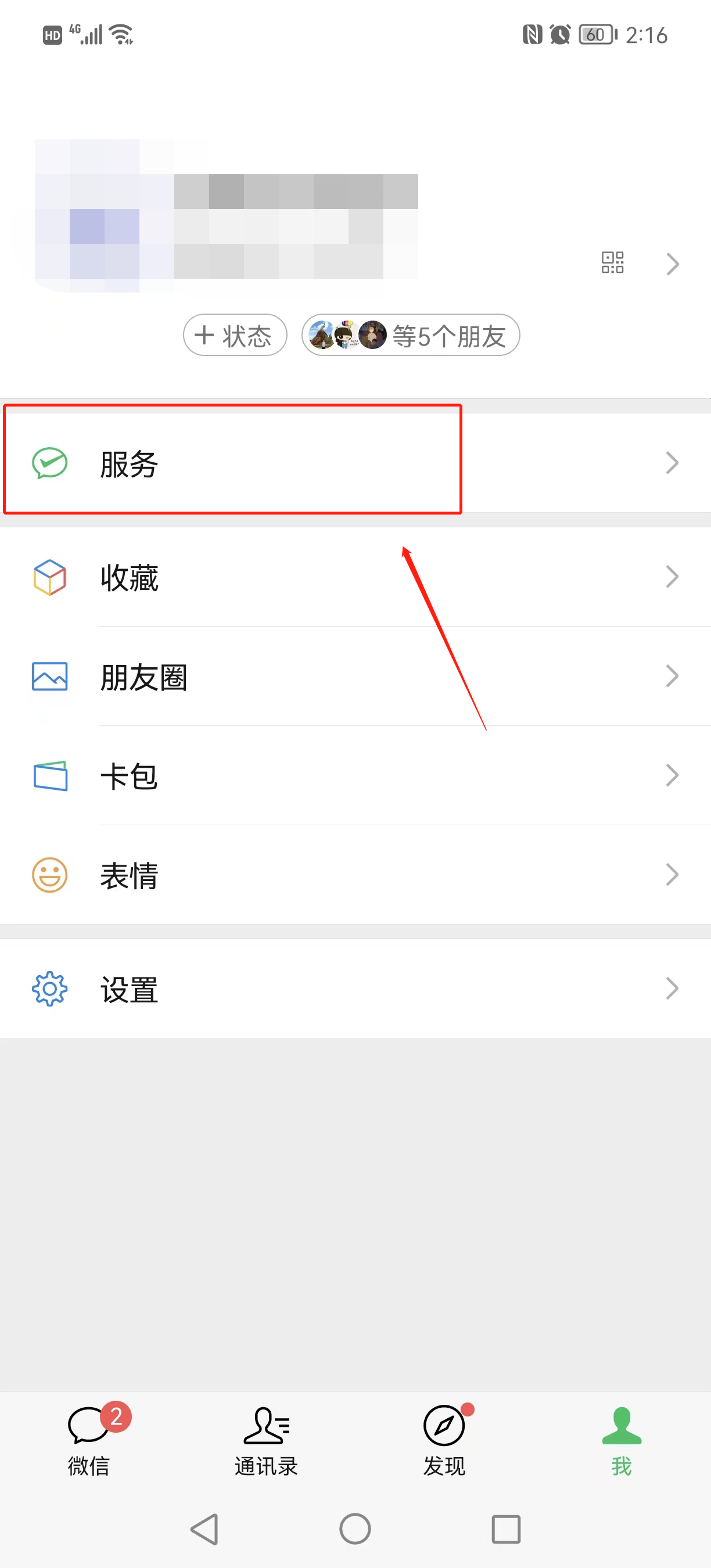Open my QR code icon
Screen dimensions: 711x1568
pos(612,263)
